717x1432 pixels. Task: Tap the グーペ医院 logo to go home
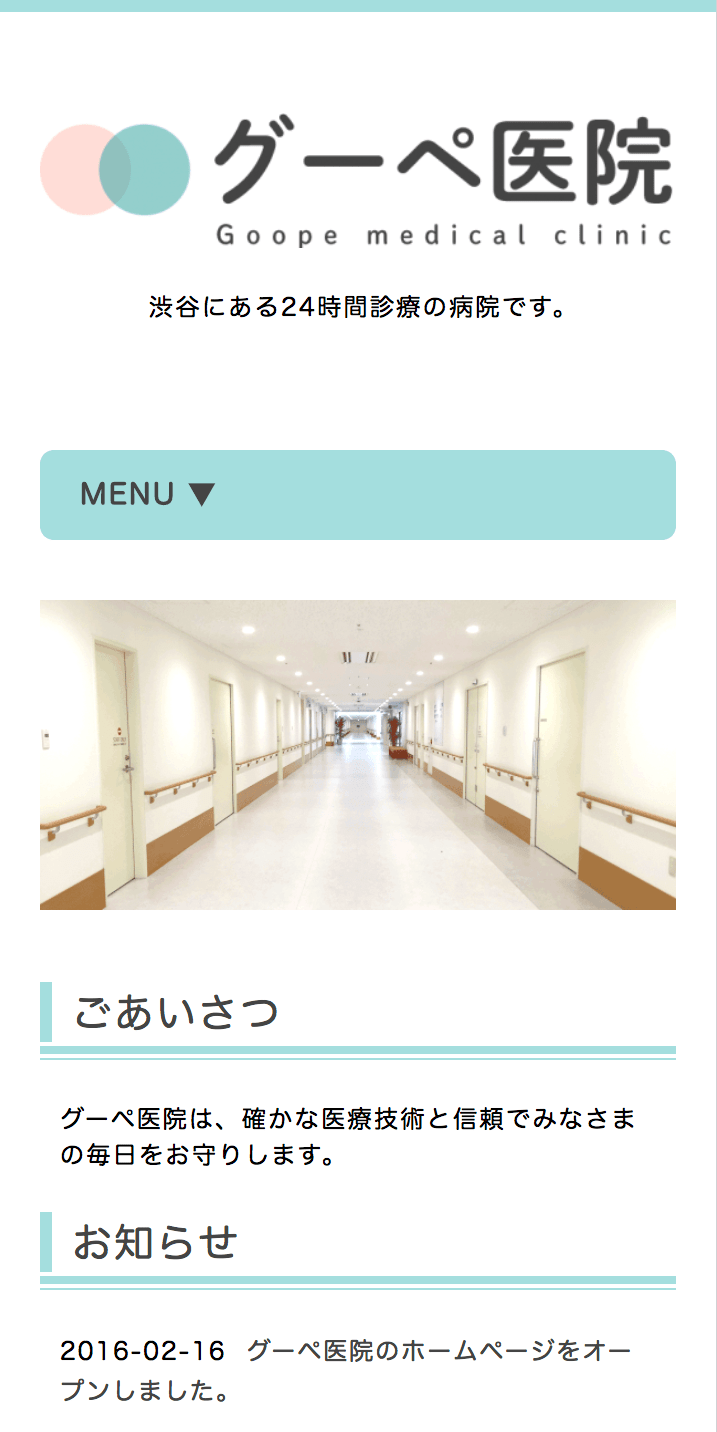pyautogui.click(x=357, y=182)
